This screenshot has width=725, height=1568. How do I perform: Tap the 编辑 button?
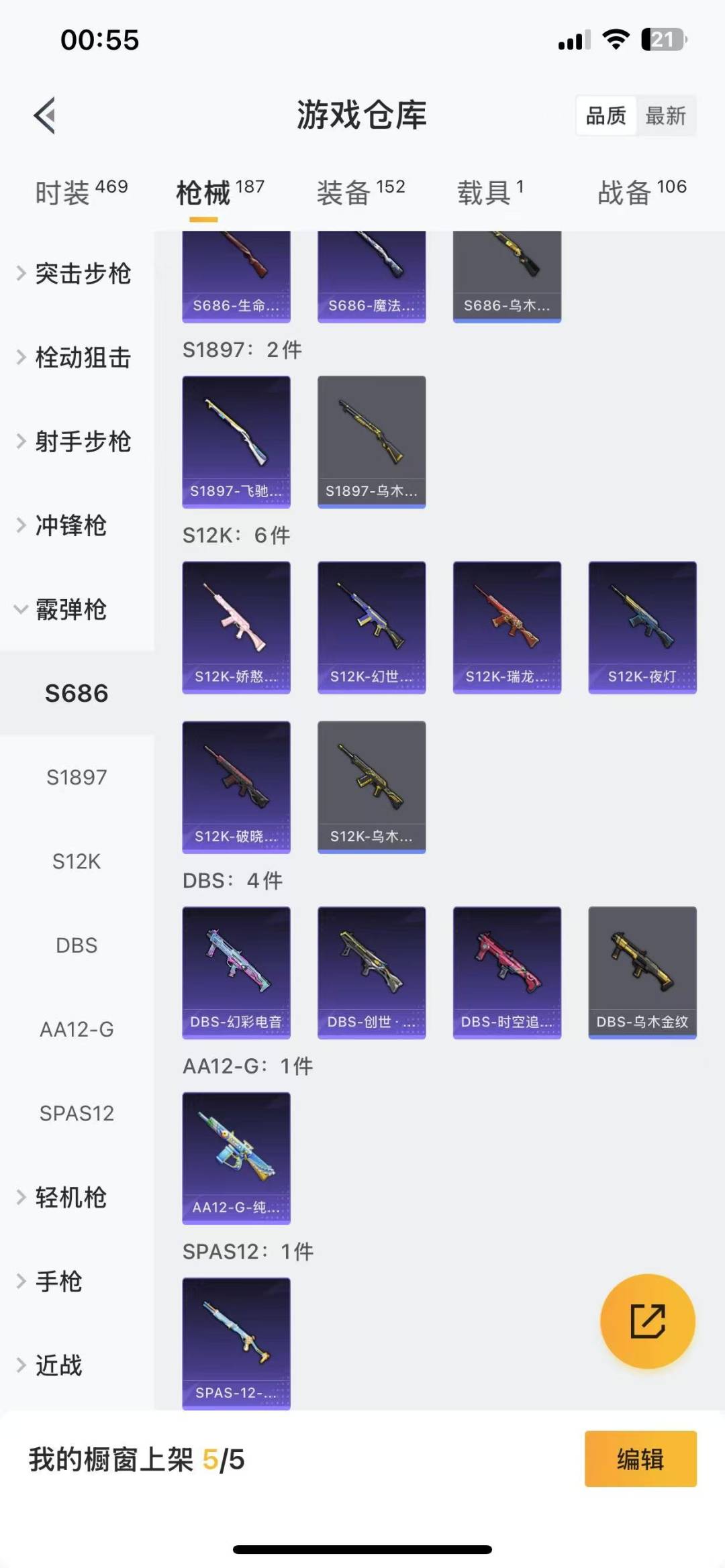click(640, 1459)
